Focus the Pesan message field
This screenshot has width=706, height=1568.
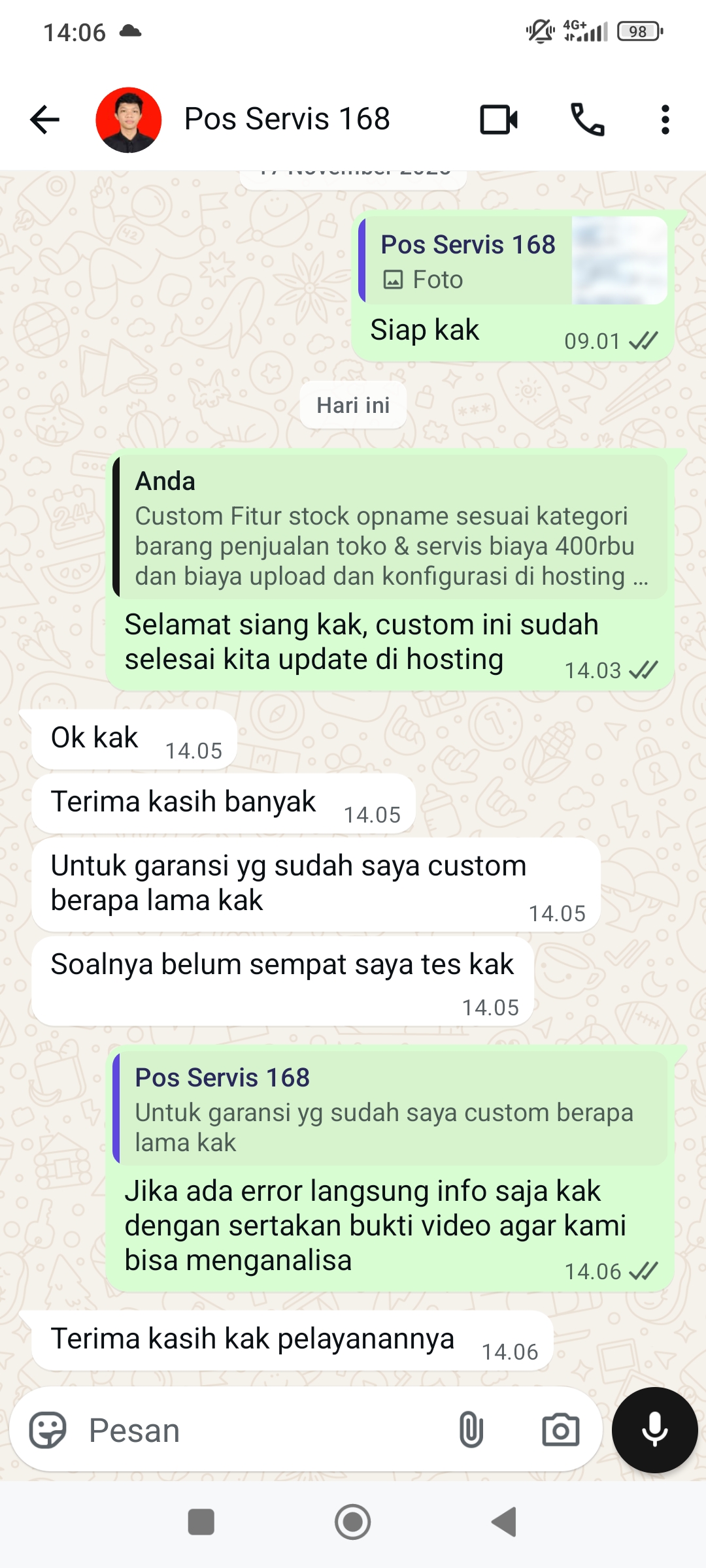[x=261, y=1430]
